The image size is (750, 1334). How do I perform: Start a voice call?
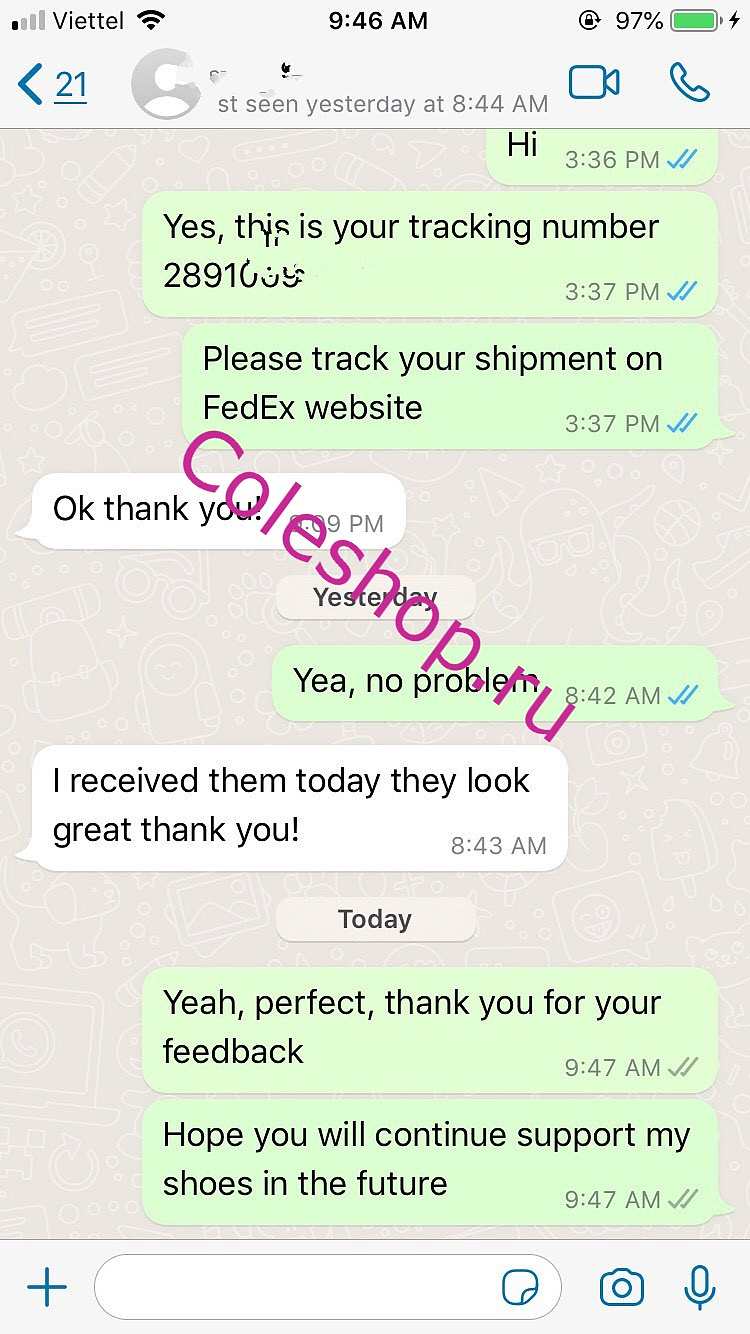coord(689,83)
